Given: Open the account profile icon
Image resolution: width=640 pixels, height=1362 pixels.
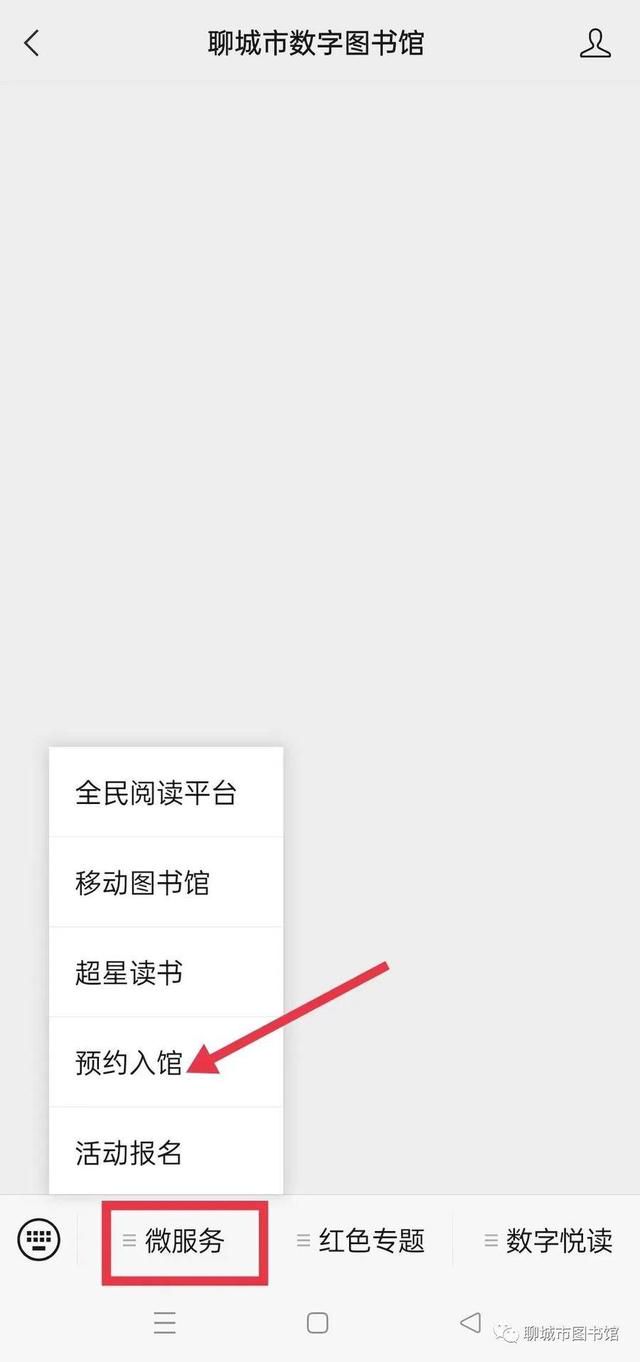Looking at the screenshot, I should coord(595,43).
